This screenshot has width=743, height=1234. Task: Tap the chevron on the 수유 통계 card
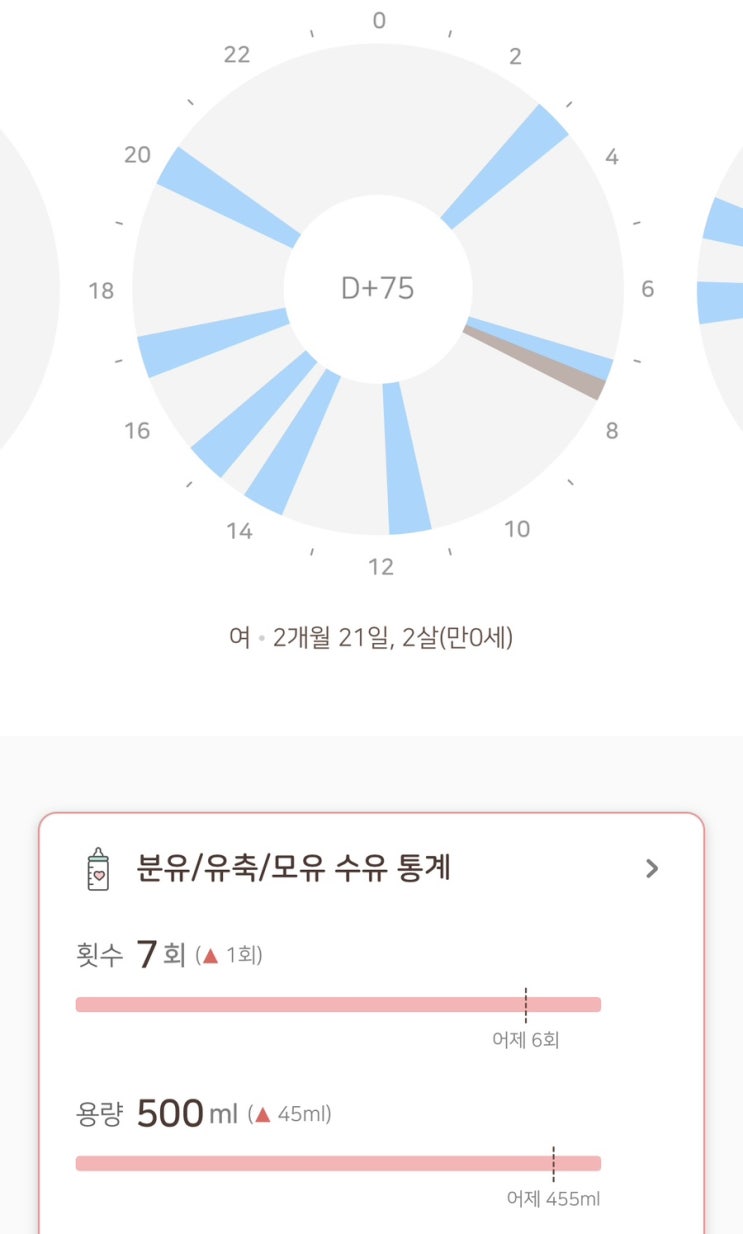click(652, 868)
